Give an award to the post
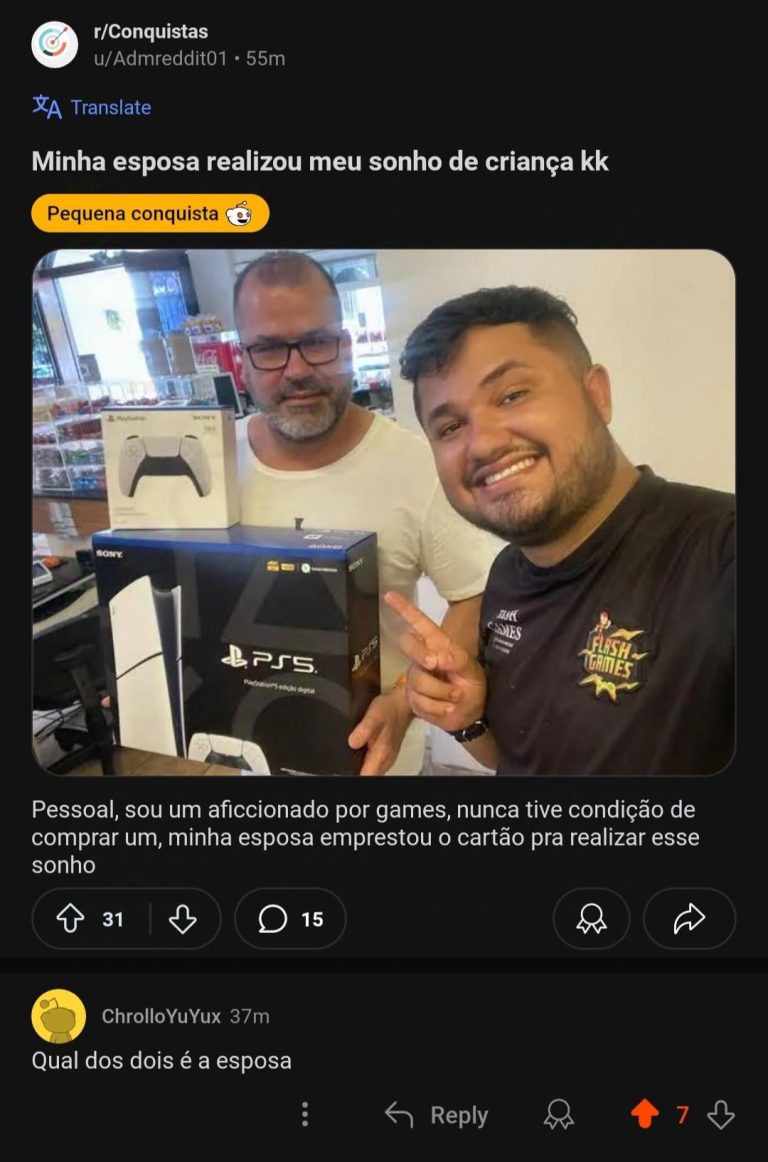 click(591, 919)
